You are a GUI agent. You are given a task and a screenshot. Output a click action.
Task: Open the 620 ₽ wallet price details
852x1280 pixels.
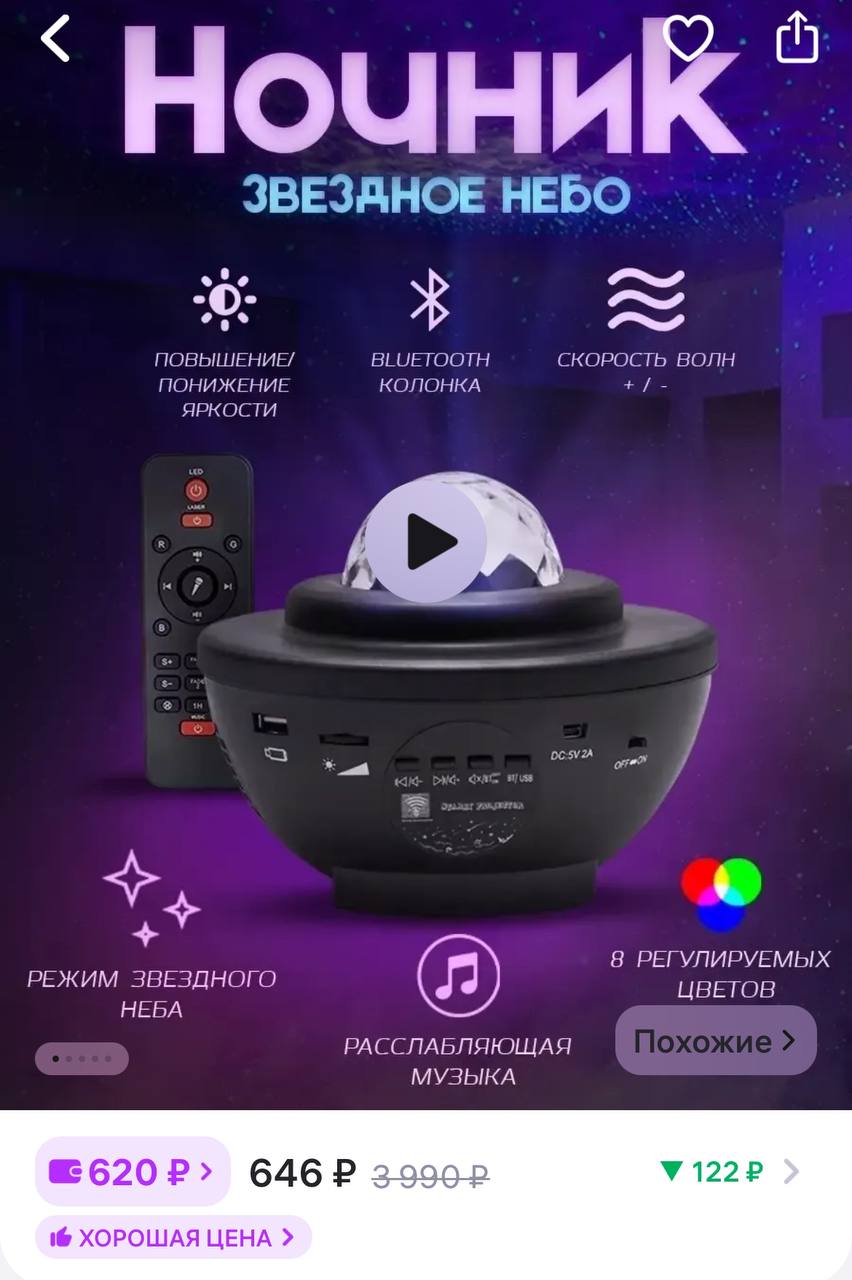click(133, 1171)
